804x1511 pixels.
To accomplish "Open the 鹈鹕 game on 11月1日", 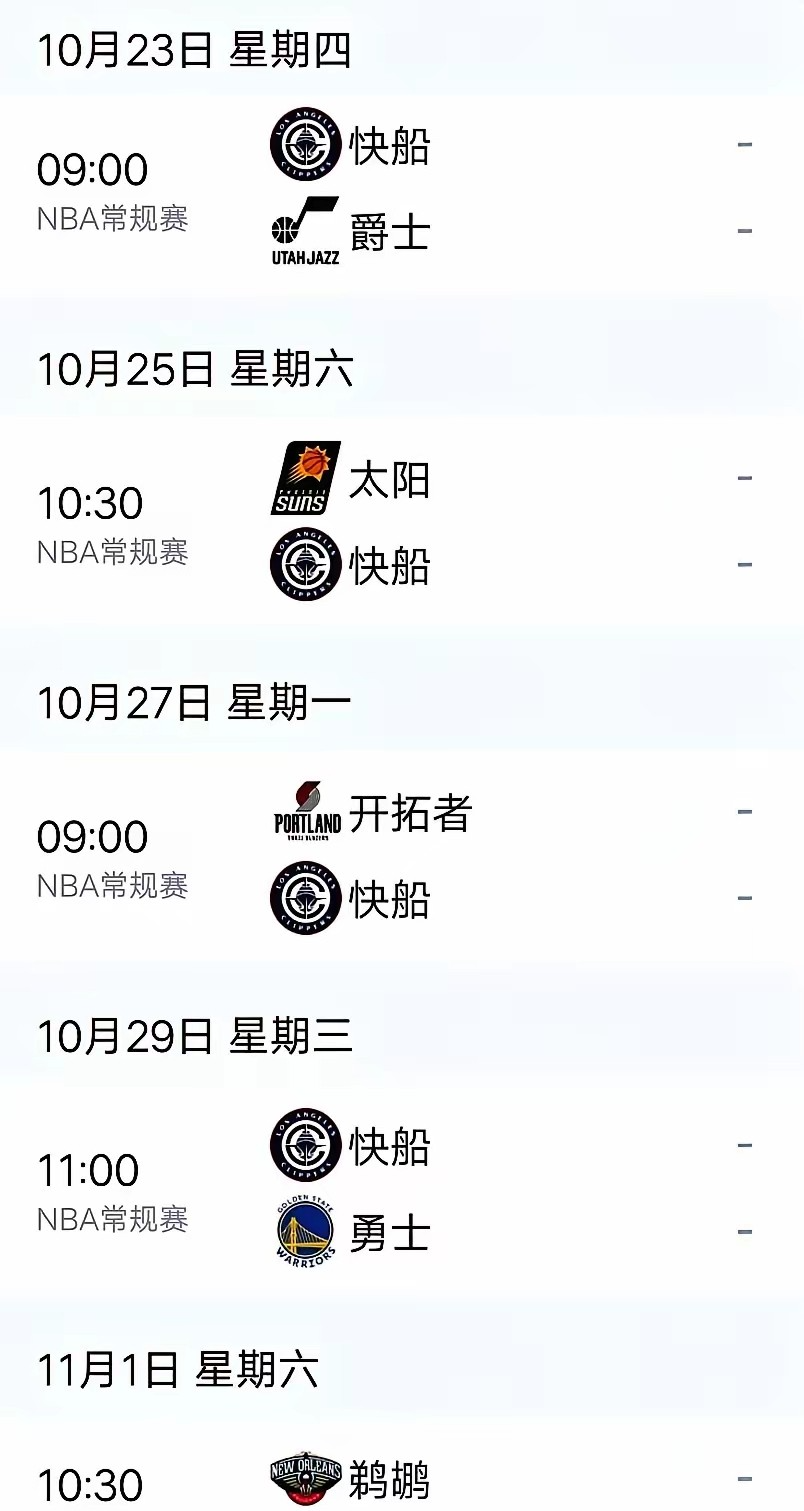I will pyautogui.click(x=402, y=1468).
